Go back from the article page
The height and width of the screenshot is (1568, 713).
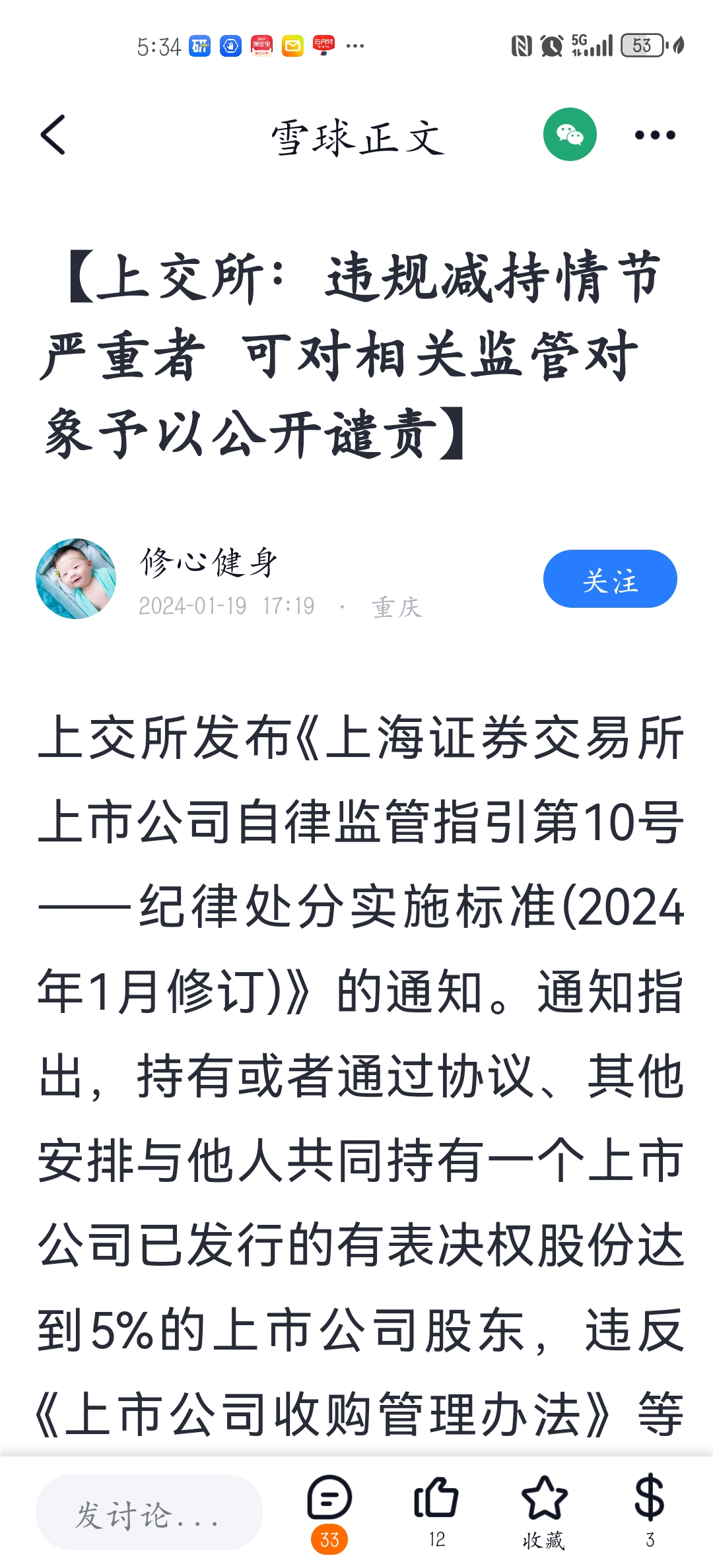54,135
